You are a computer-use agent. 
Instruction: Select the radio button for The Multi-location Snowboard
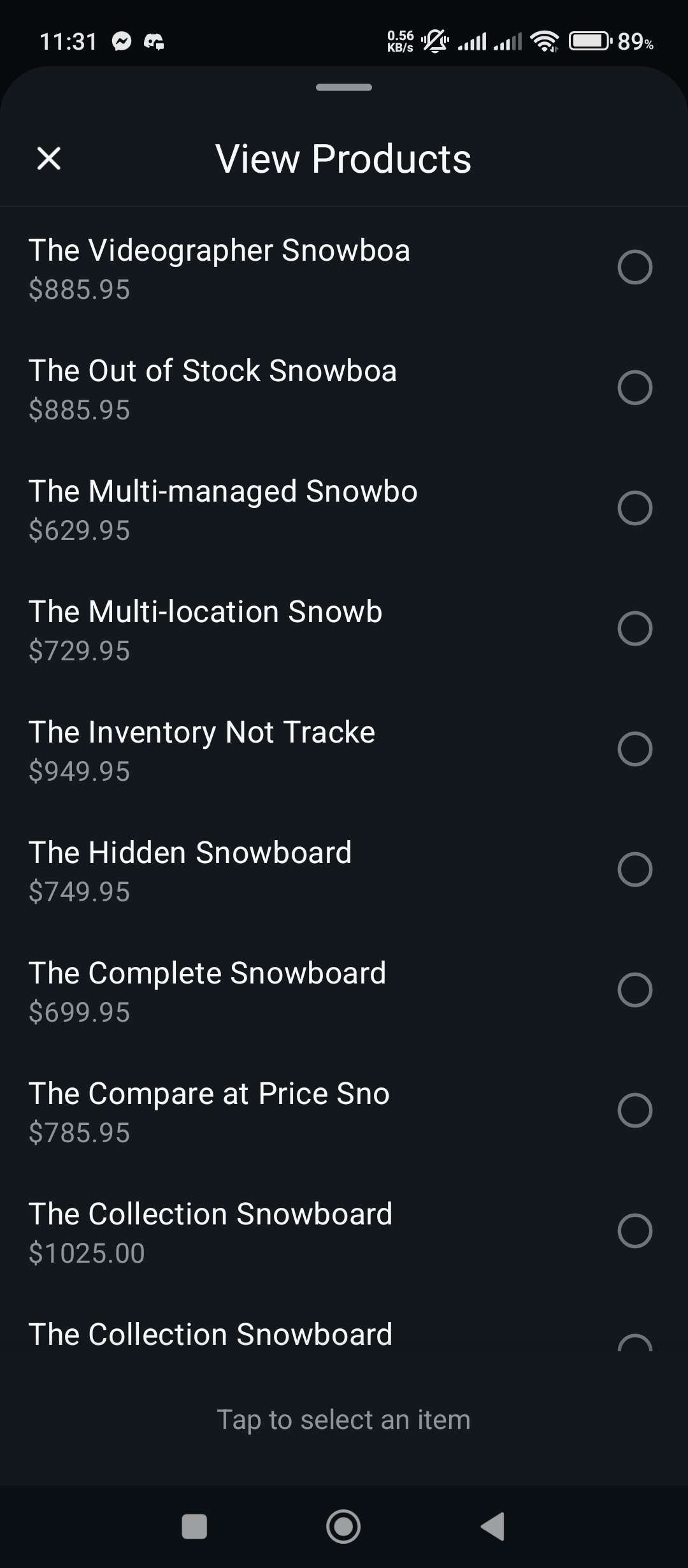pyautogui.click(x=635, y=629)
